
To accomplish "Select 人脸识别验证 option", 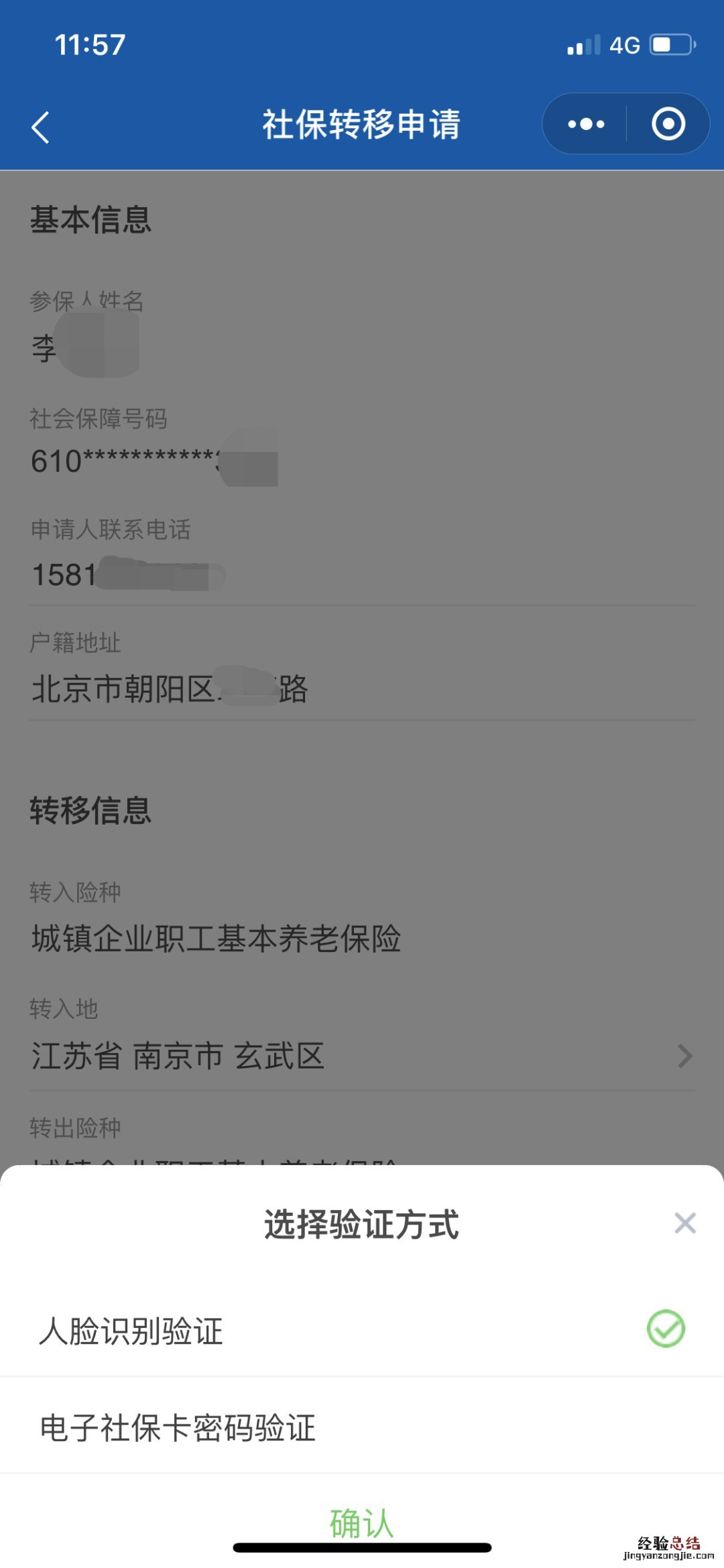I will point(362,1330).
